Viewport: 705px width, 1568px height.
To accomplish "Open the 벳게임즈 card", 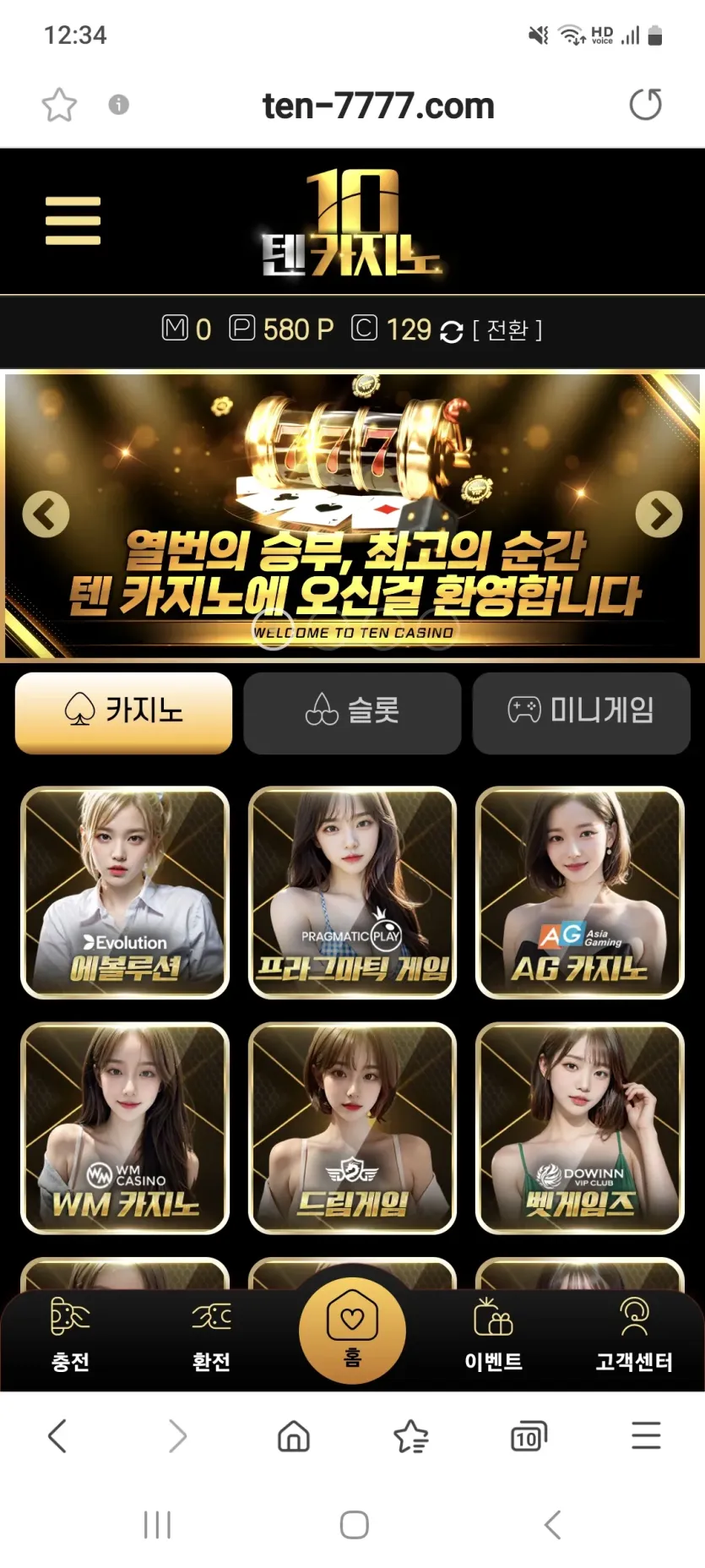I will (580, 1128).
